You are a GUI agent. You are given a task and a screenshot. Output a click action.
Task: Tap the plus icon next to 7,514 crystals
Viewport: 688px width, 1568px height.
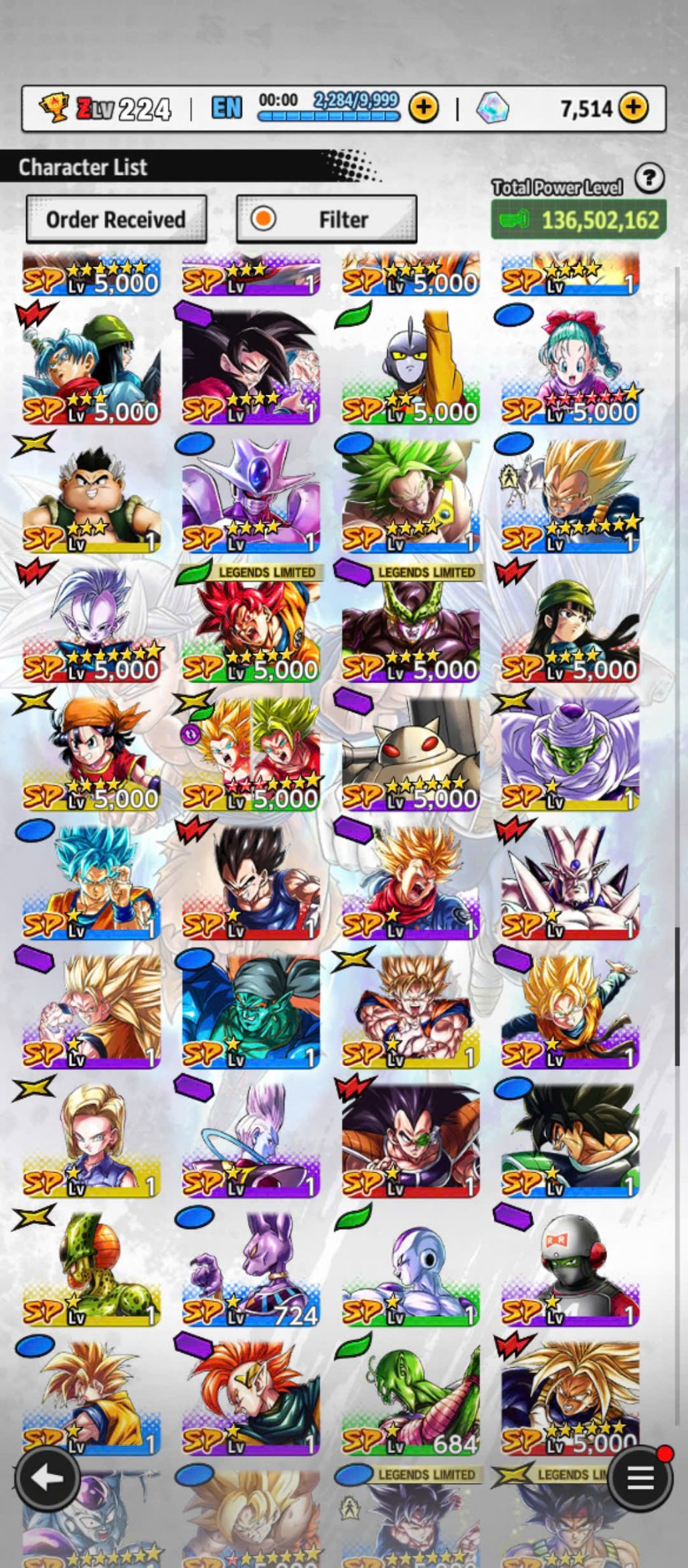tap(633, 107)
